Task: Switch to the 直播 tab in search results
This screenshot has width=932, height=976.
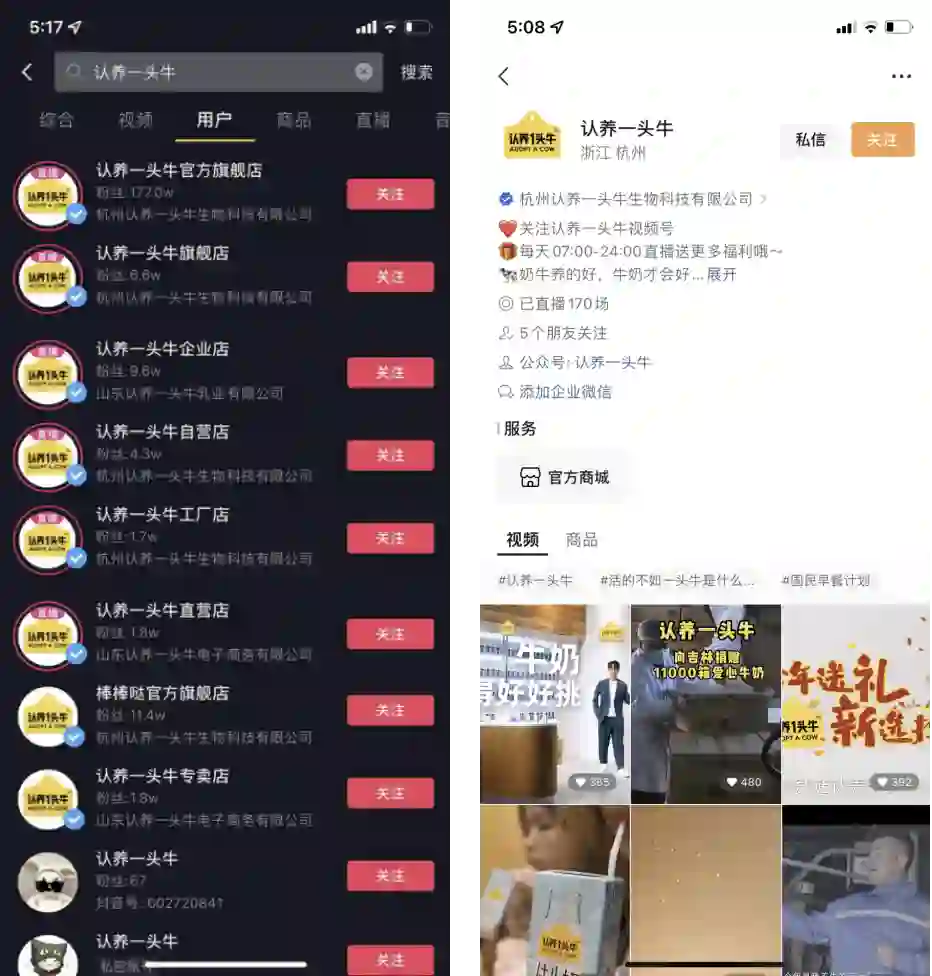Action: point(372,120)
